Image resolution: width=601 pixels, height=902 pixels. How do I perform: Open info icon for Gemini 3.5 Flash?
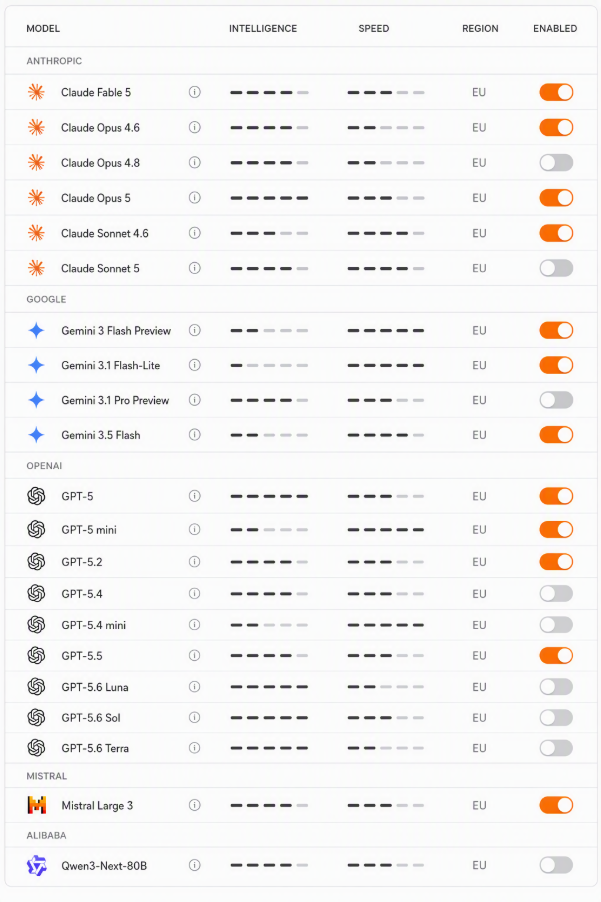click(195, 434)
